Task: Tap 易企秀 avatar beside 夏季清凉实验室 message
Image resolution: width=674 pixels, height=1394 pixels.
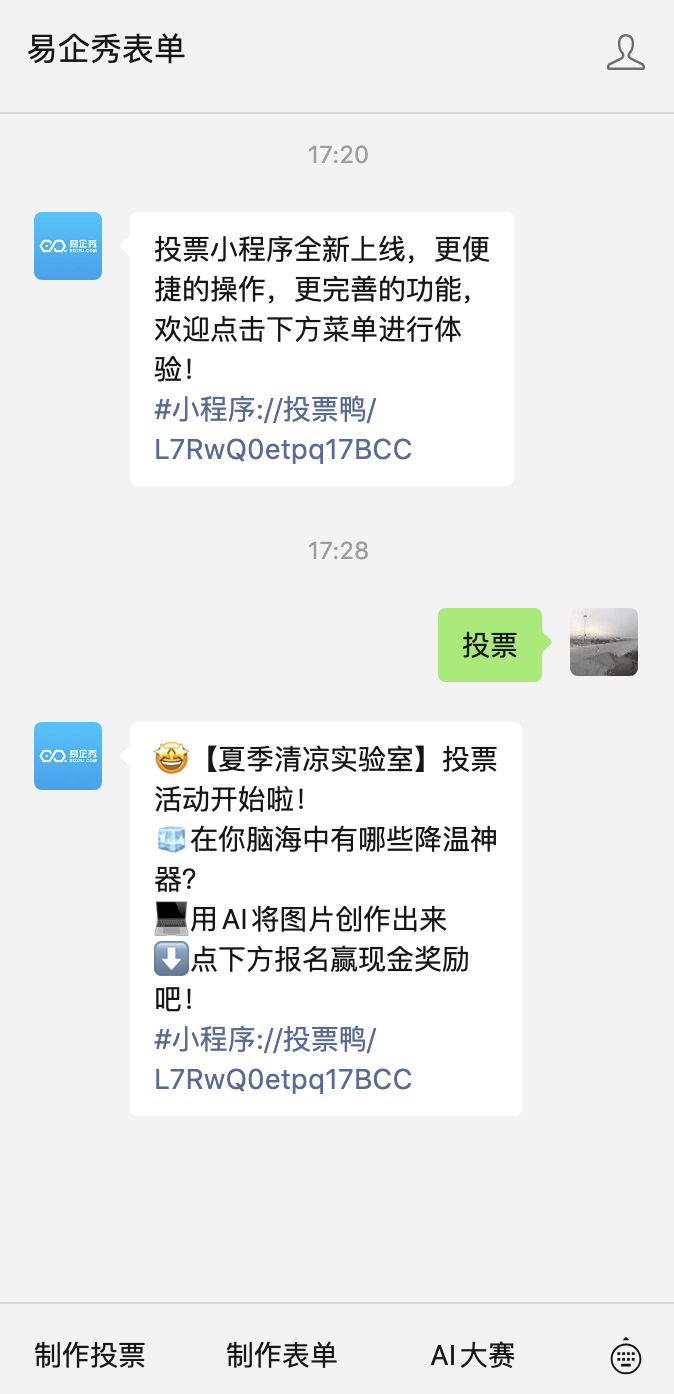Action: [x=68, y=756]
